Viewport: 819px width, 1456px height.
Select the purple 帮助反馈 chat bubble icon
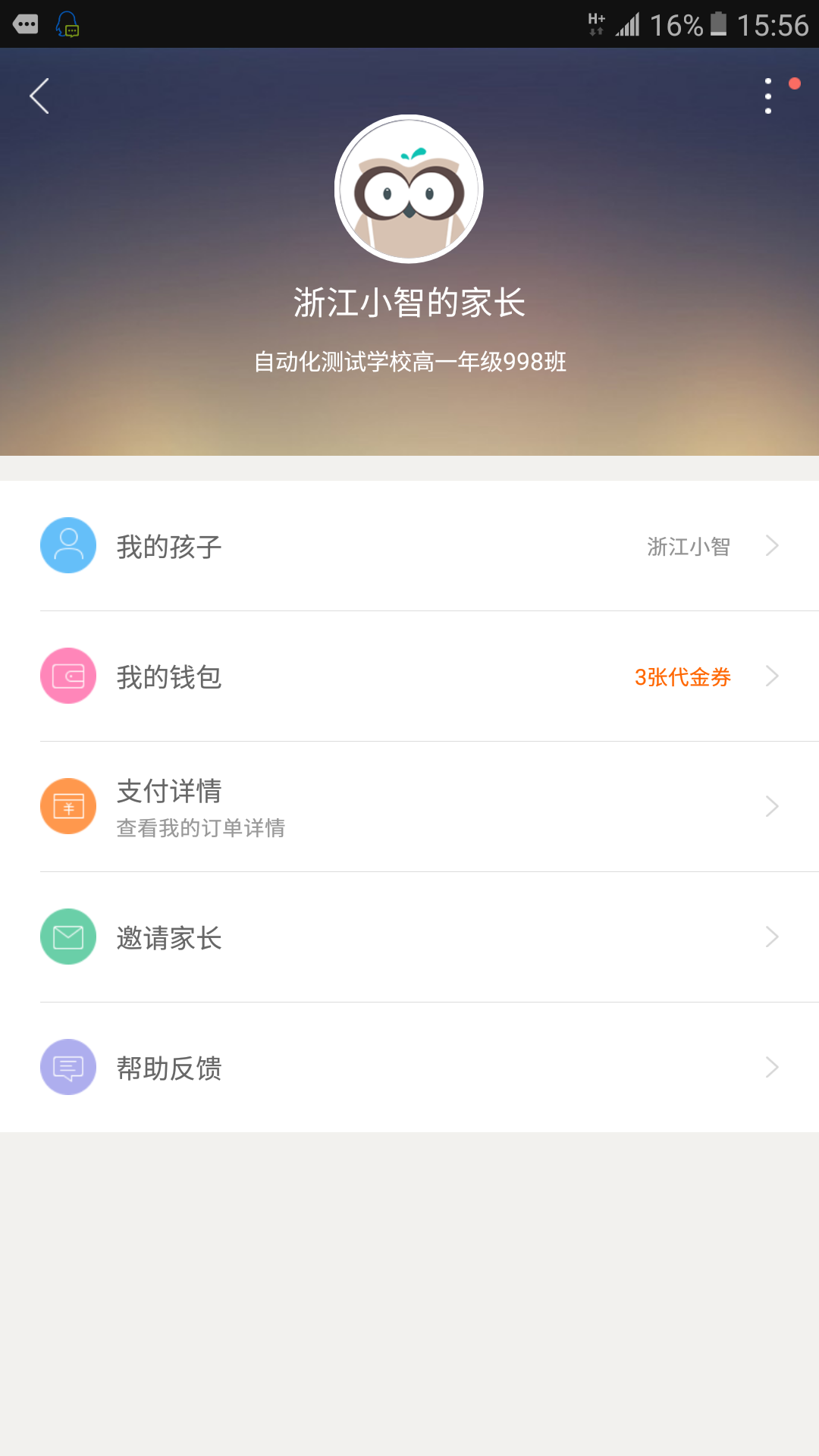(x=67, y=1067)
